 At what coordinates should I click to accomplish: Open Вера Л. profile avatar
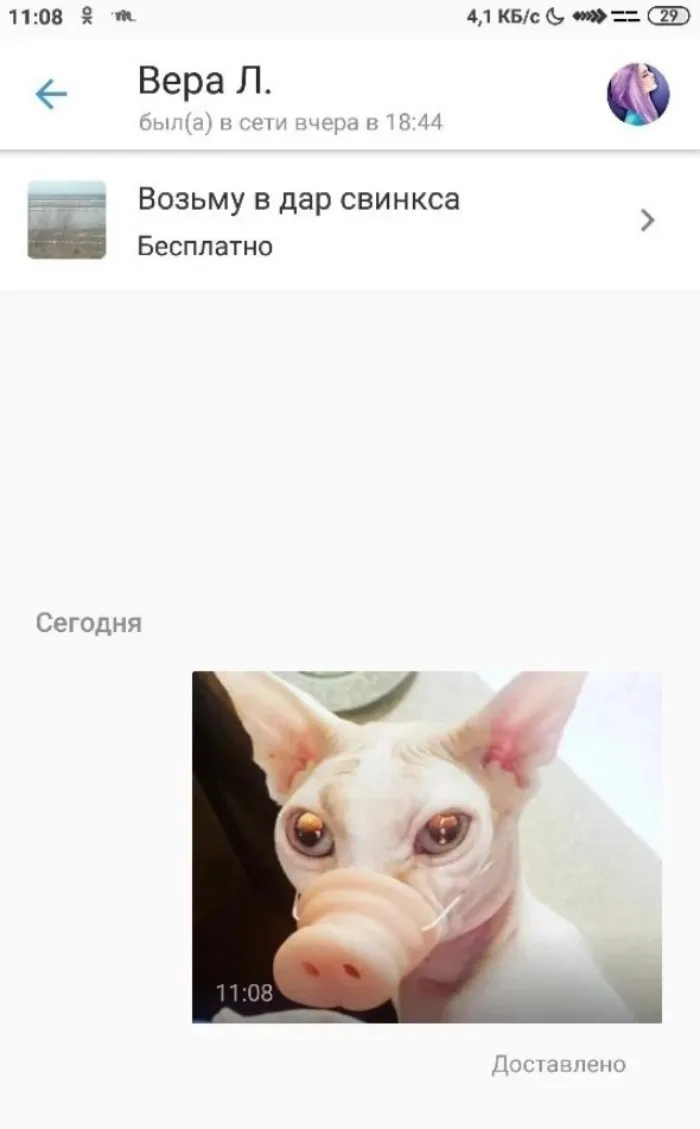point(638,95)
